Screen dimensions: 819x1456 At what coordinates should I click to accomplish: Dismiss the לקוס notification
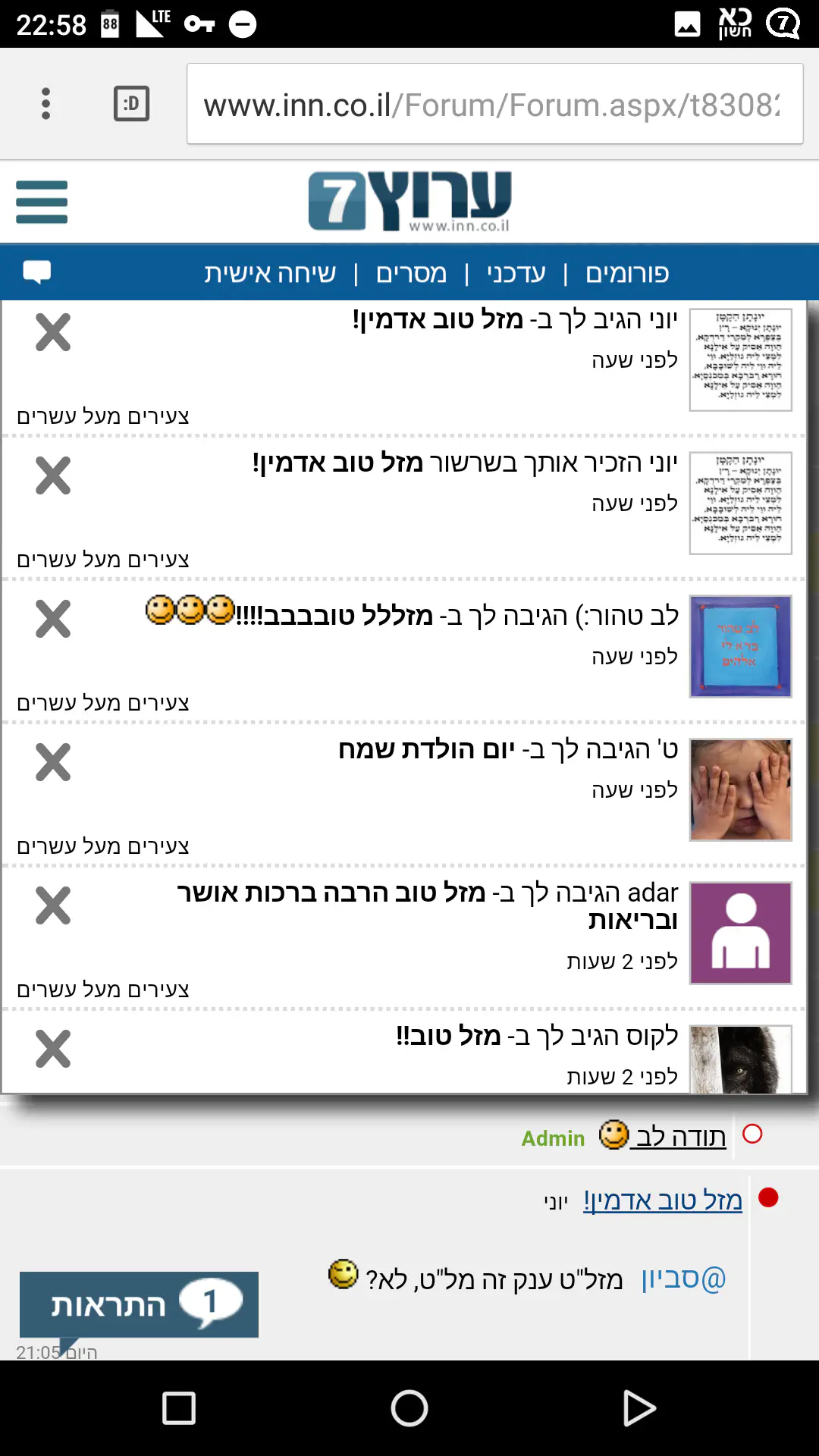point(53,1049)
